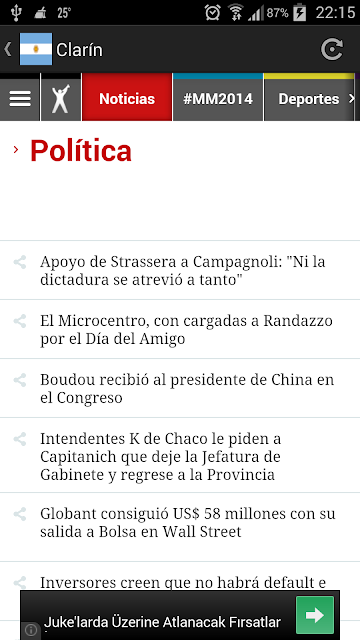Open the Microcentro Randazzo article

pyautogui.click(x=186, y=329)
